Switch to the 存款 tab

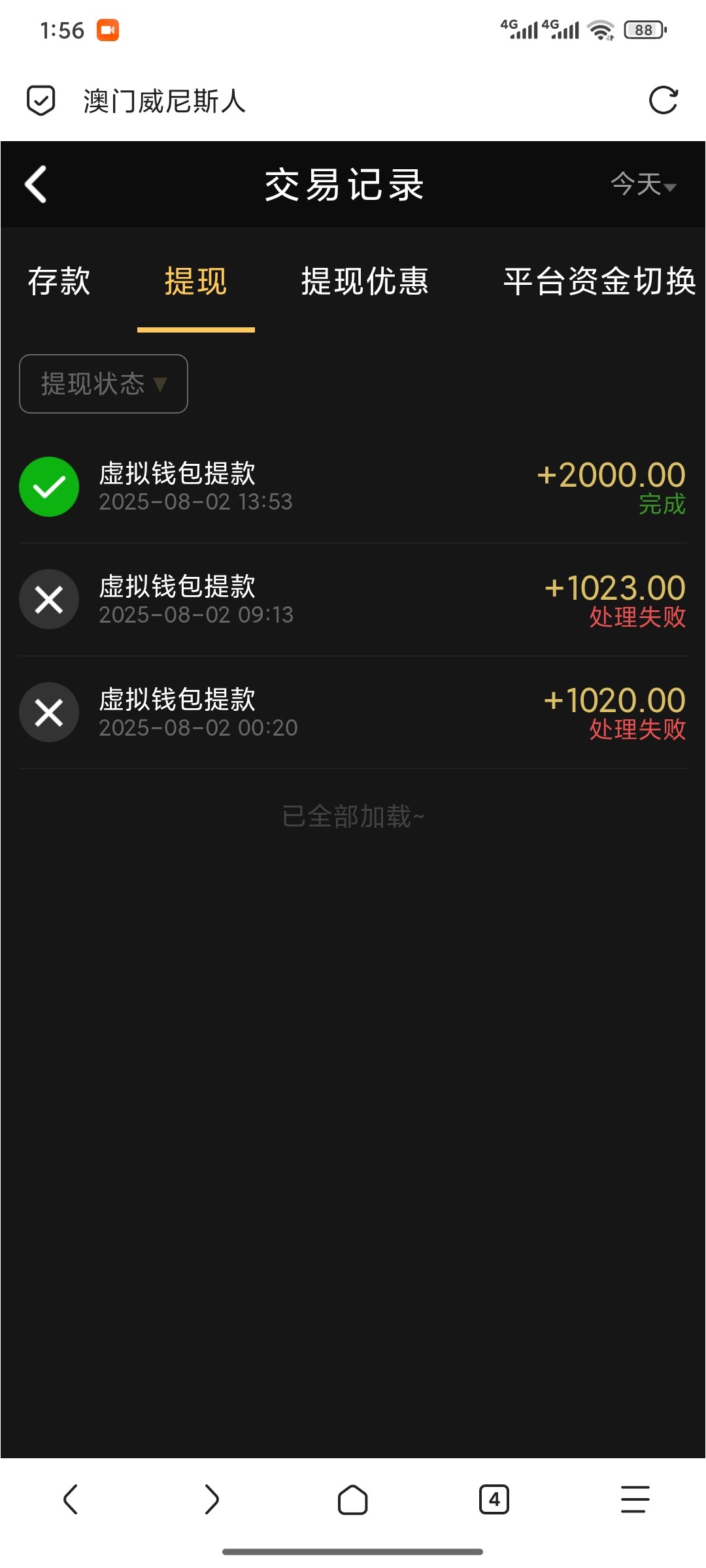coord(59,282)
